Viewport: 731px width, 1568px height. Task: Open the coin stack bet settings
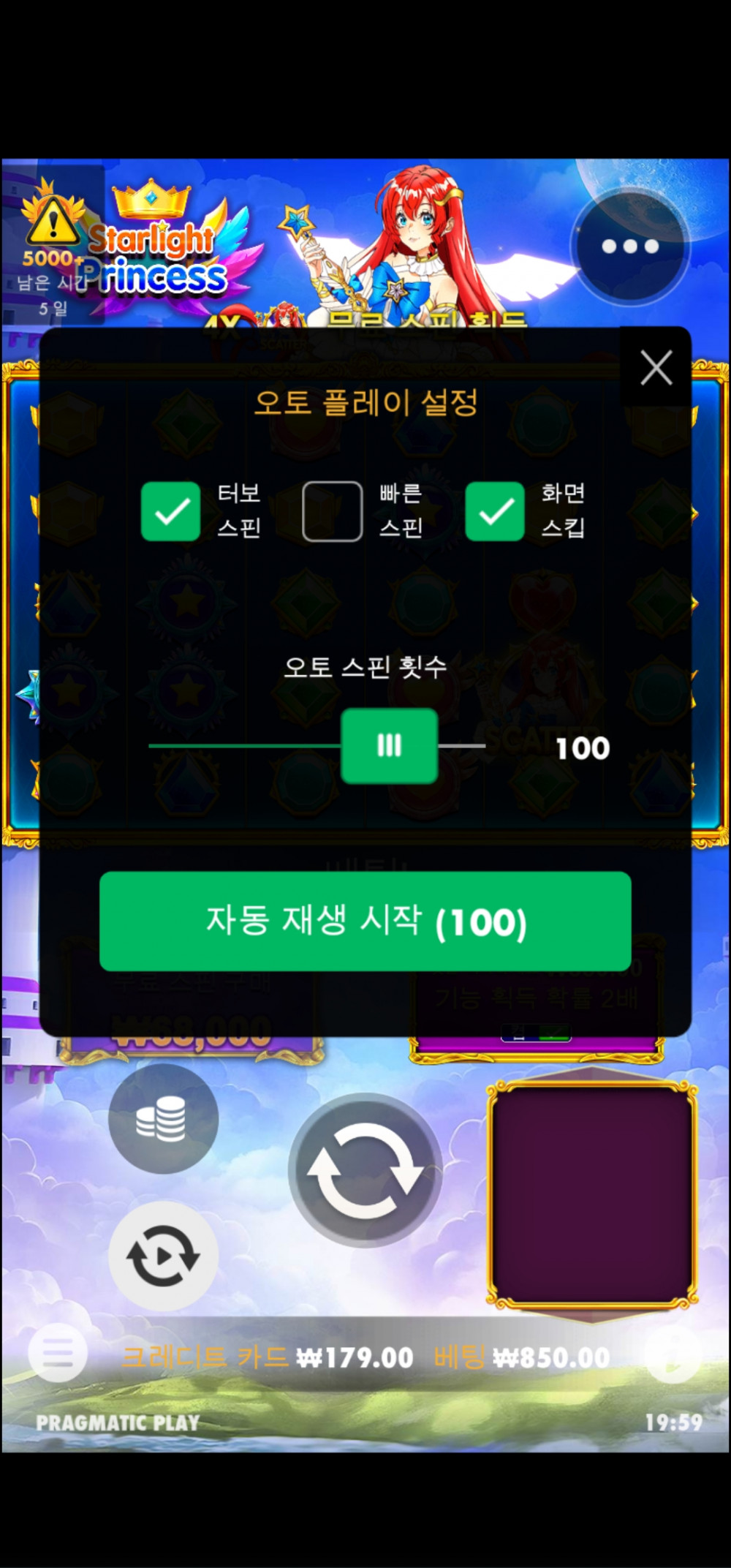coord(163,1119)
